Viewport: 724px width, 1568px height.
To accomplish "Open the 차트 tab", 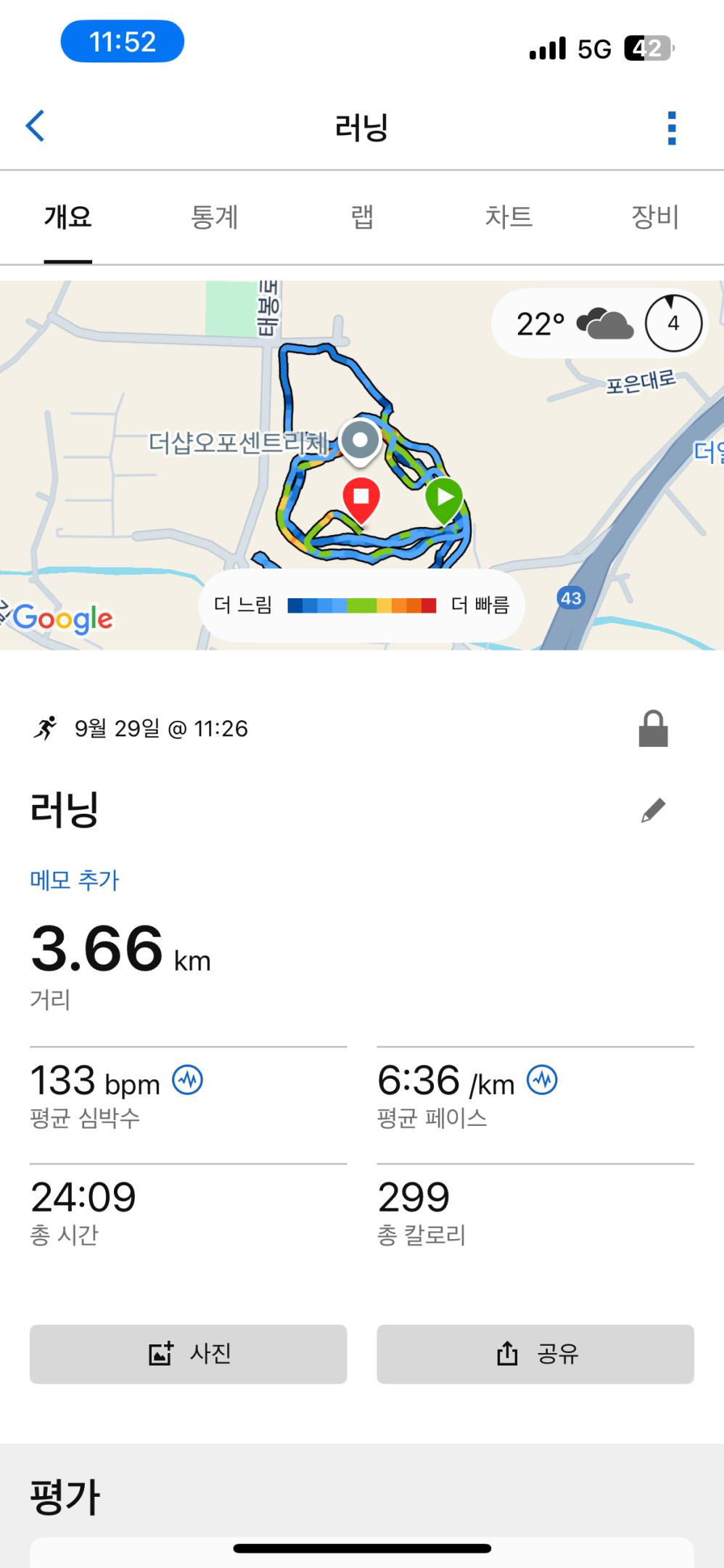I will coord(509,217).
